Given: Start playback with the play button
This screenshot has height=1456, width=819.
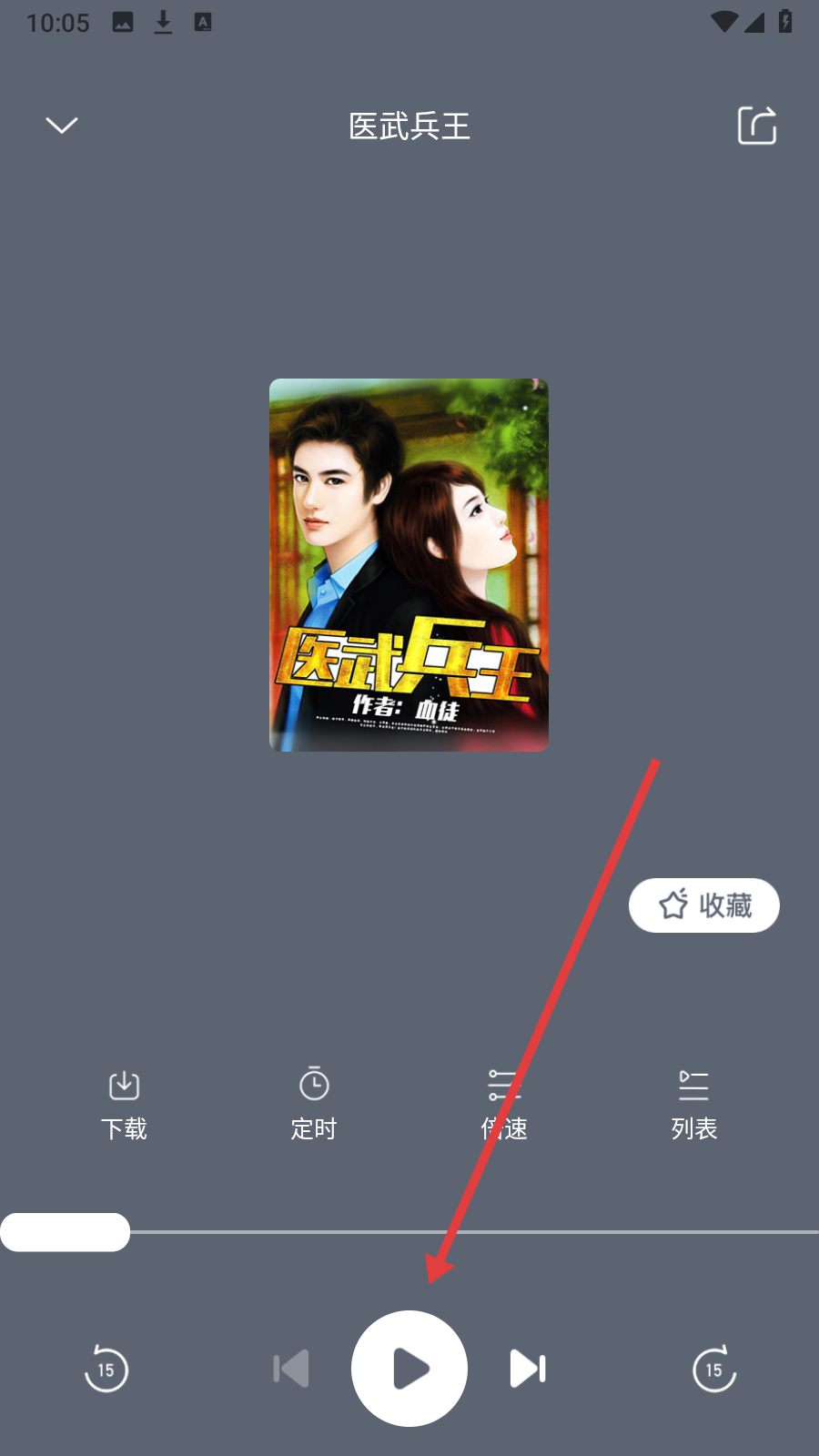Looking at the screenshot, I should [409, 1369].
